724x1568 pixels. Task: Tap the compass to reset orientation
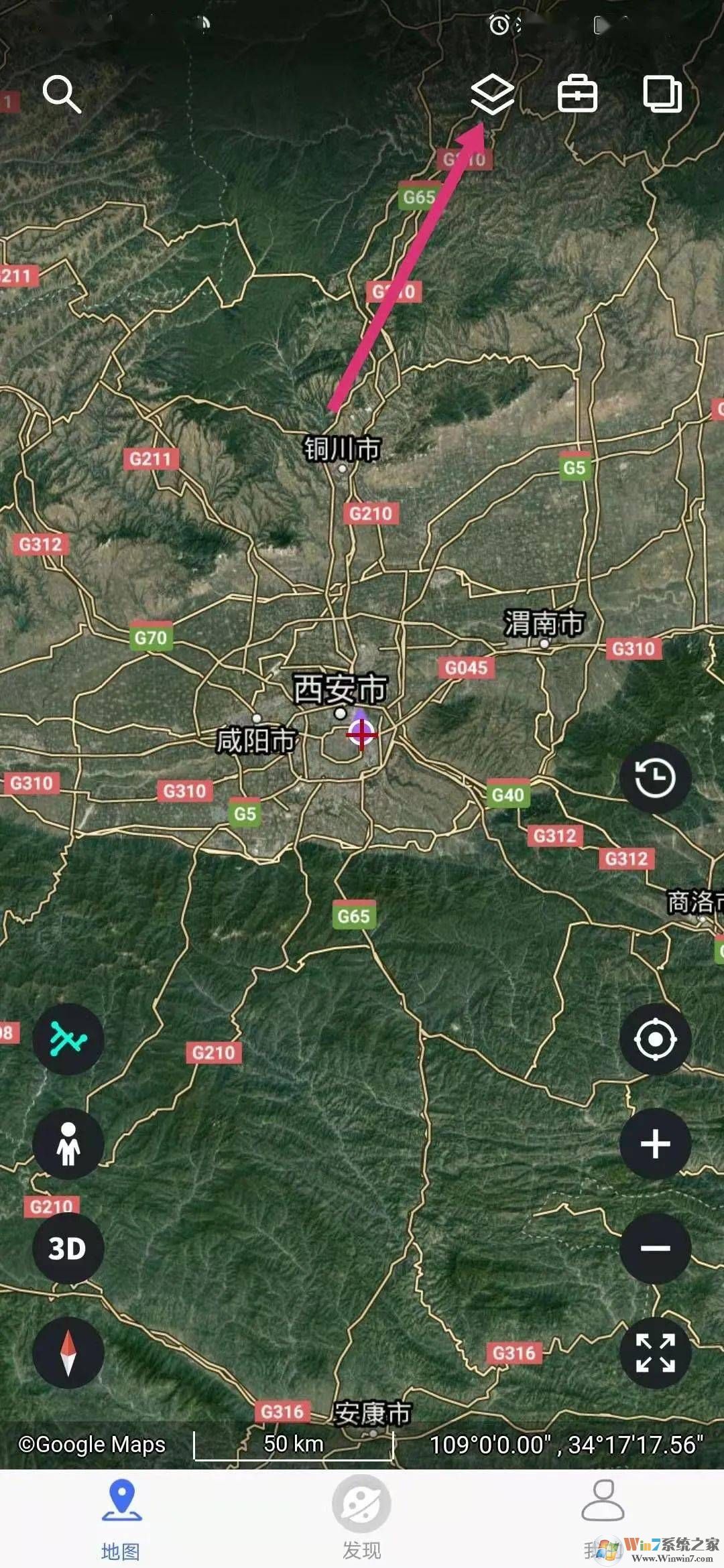point(68,1352)
